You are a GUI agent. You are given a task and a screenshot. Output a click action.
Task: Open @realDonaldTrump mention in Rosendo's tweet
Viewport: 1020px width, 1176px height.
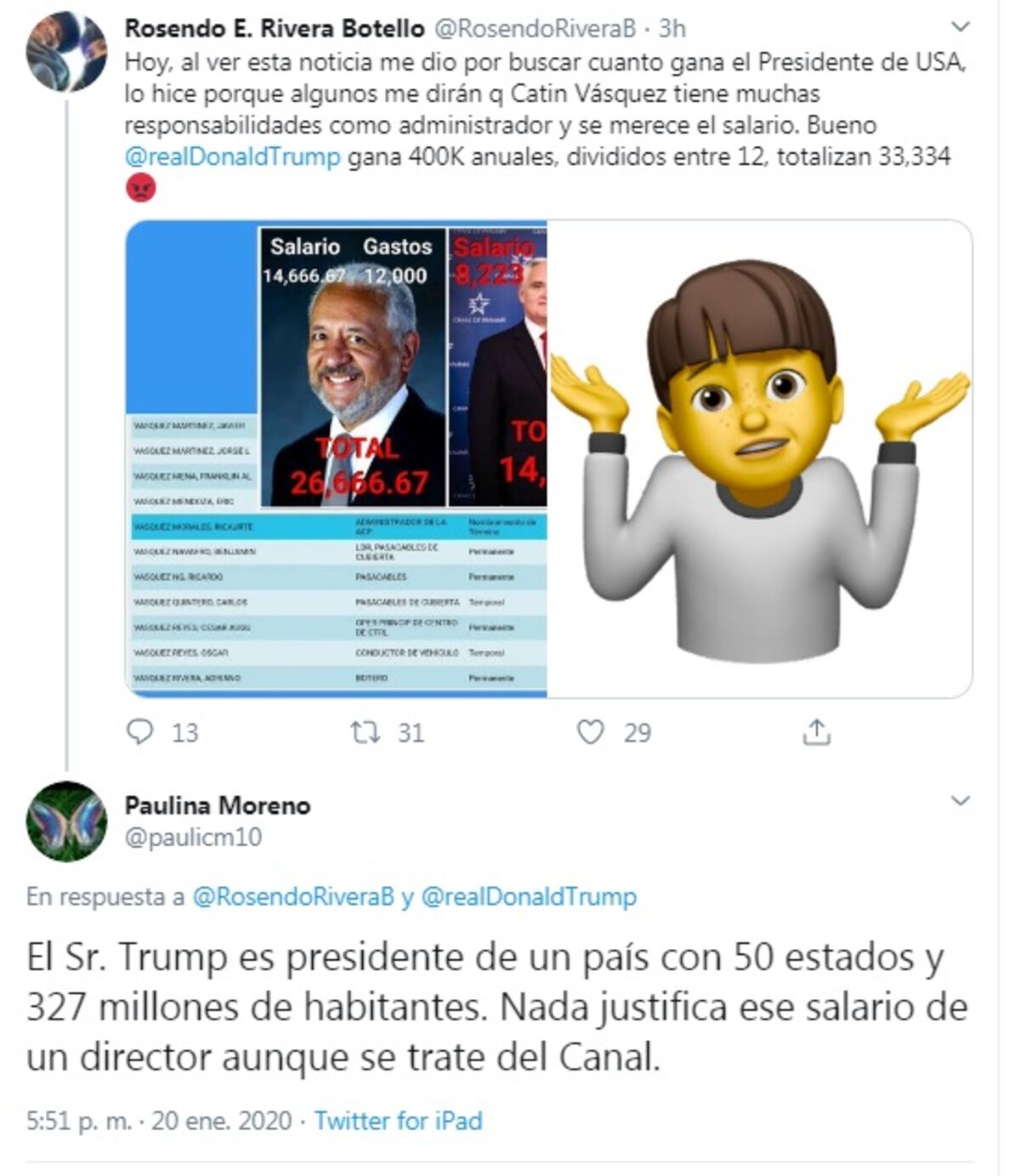click(x=232, y=157)
